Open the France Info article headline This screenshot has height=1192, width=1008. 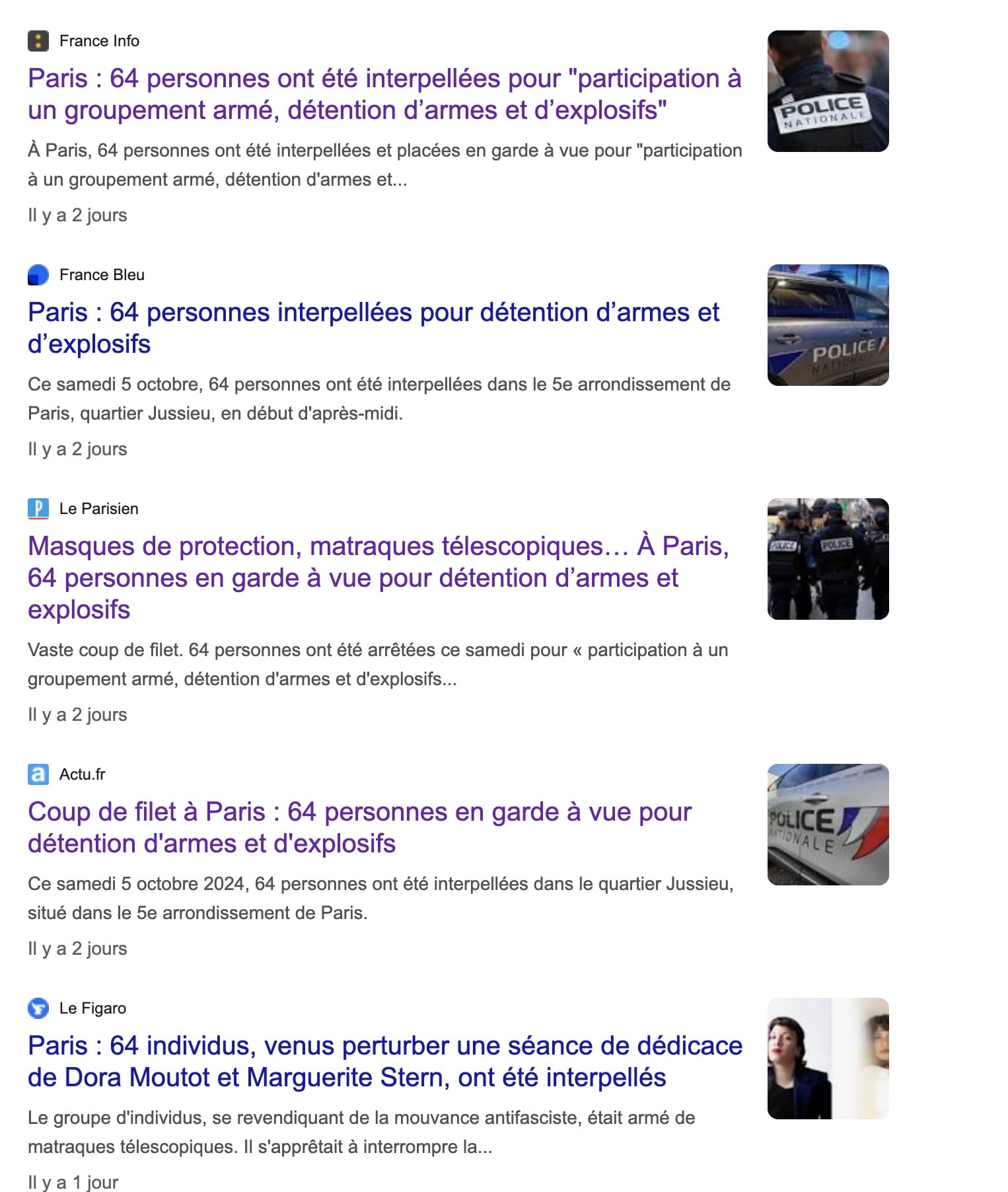click(x=383, y=94)
